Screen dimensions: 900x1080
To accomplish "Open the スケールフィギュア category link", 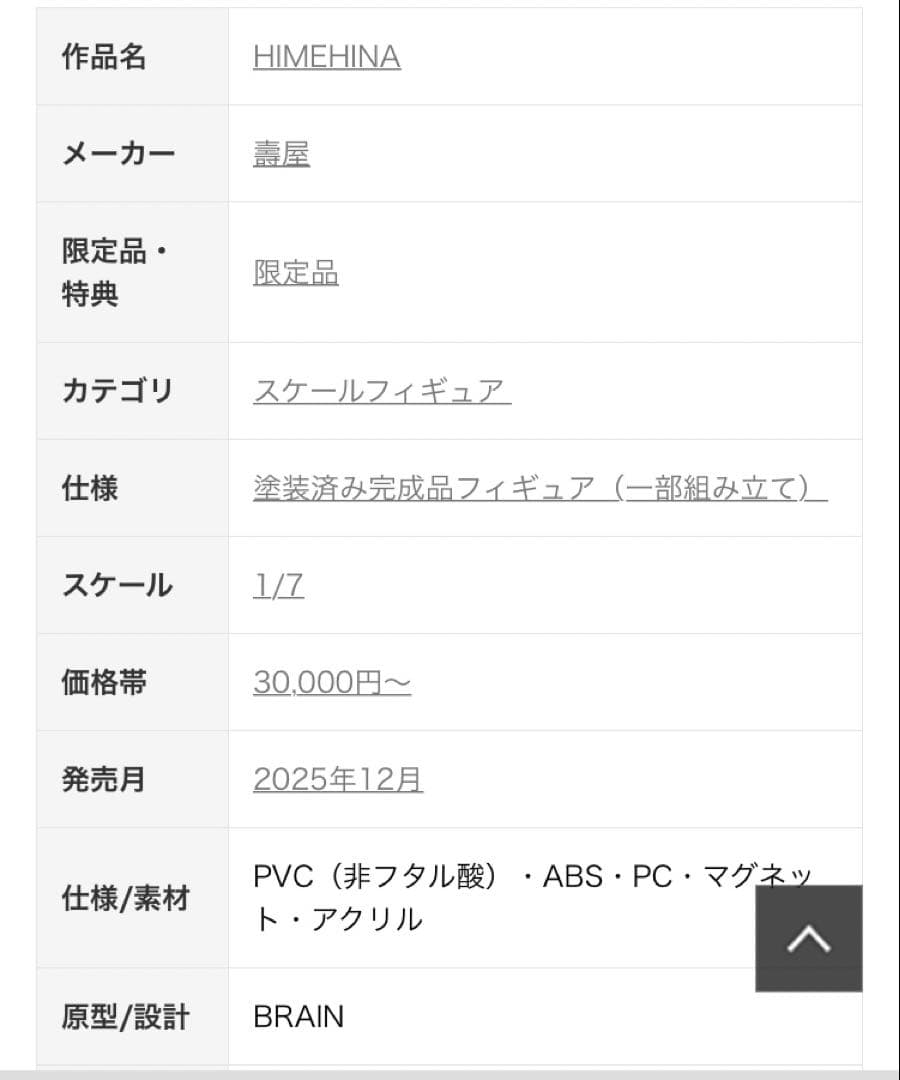I will [381, 390].
